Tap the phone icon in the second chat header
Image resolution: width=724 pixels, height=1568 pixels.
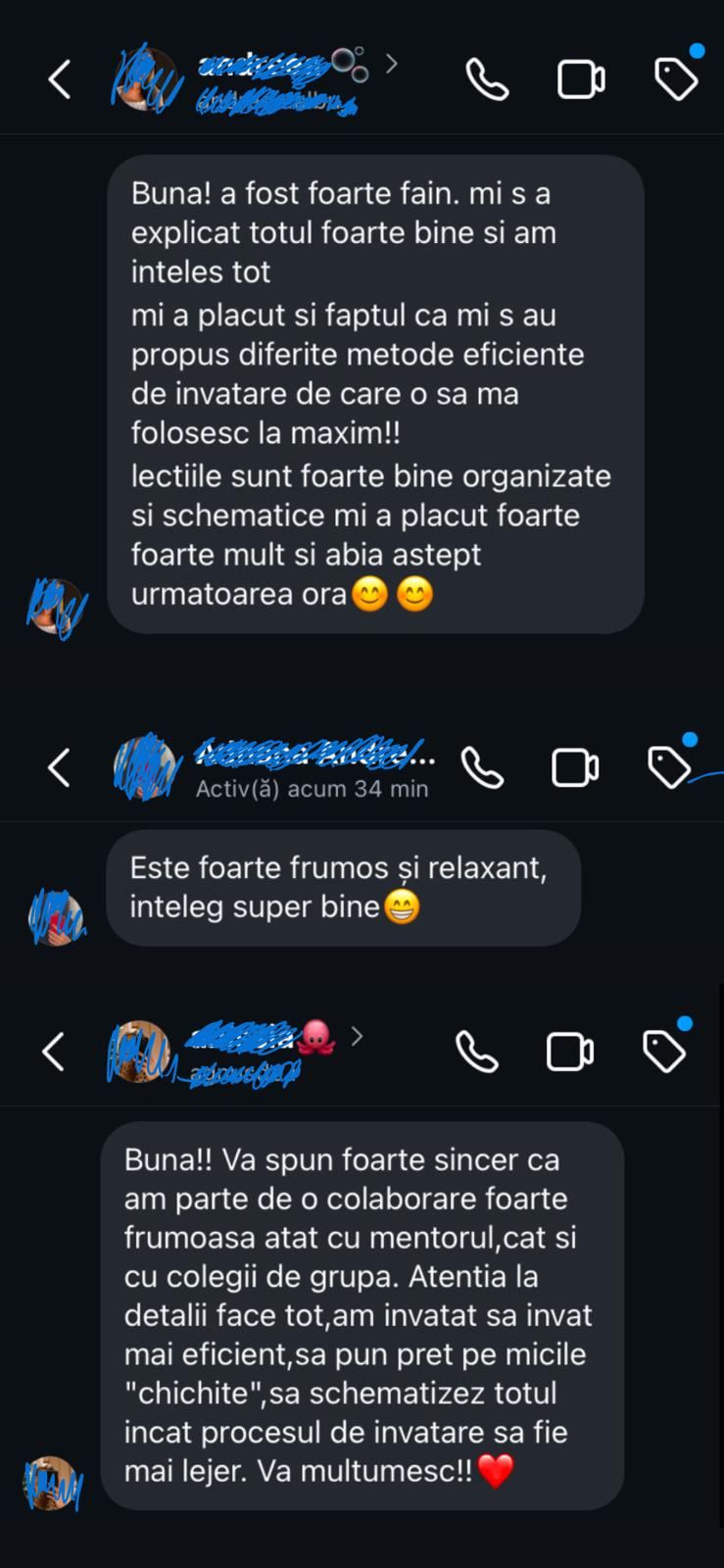(482, 767)
